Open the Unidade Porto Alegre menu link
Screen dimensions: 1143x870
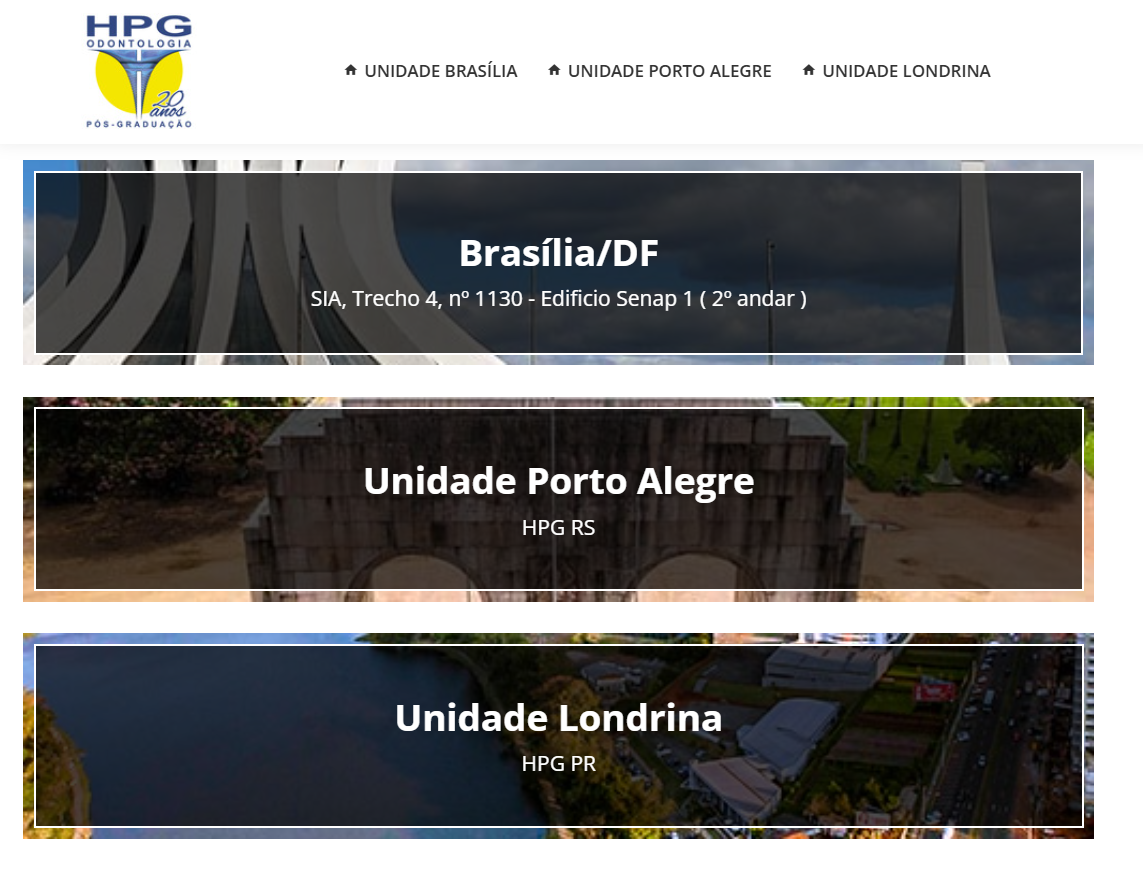pos(660,71)
